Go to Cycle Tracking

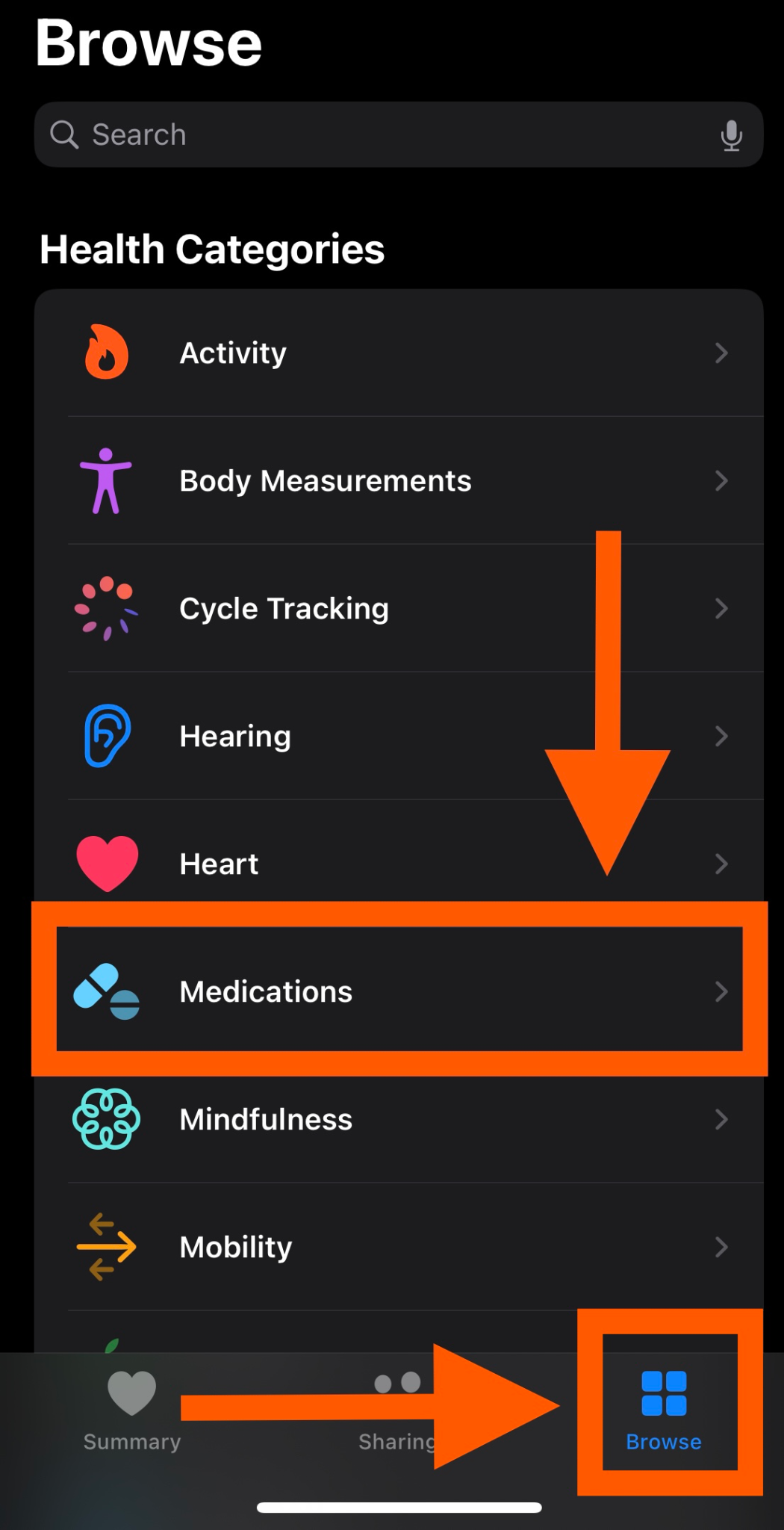(x=399, y=608)
